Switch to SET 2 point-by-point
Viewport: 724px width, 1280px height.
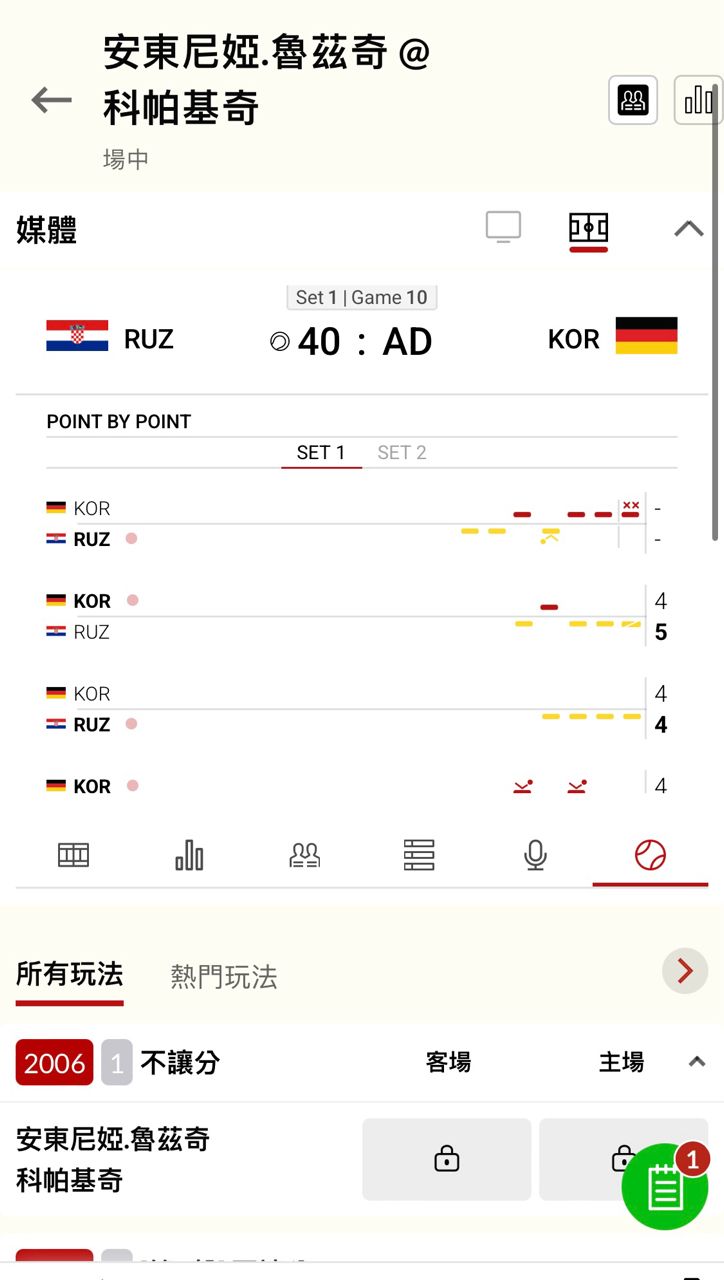click(402, 453)
